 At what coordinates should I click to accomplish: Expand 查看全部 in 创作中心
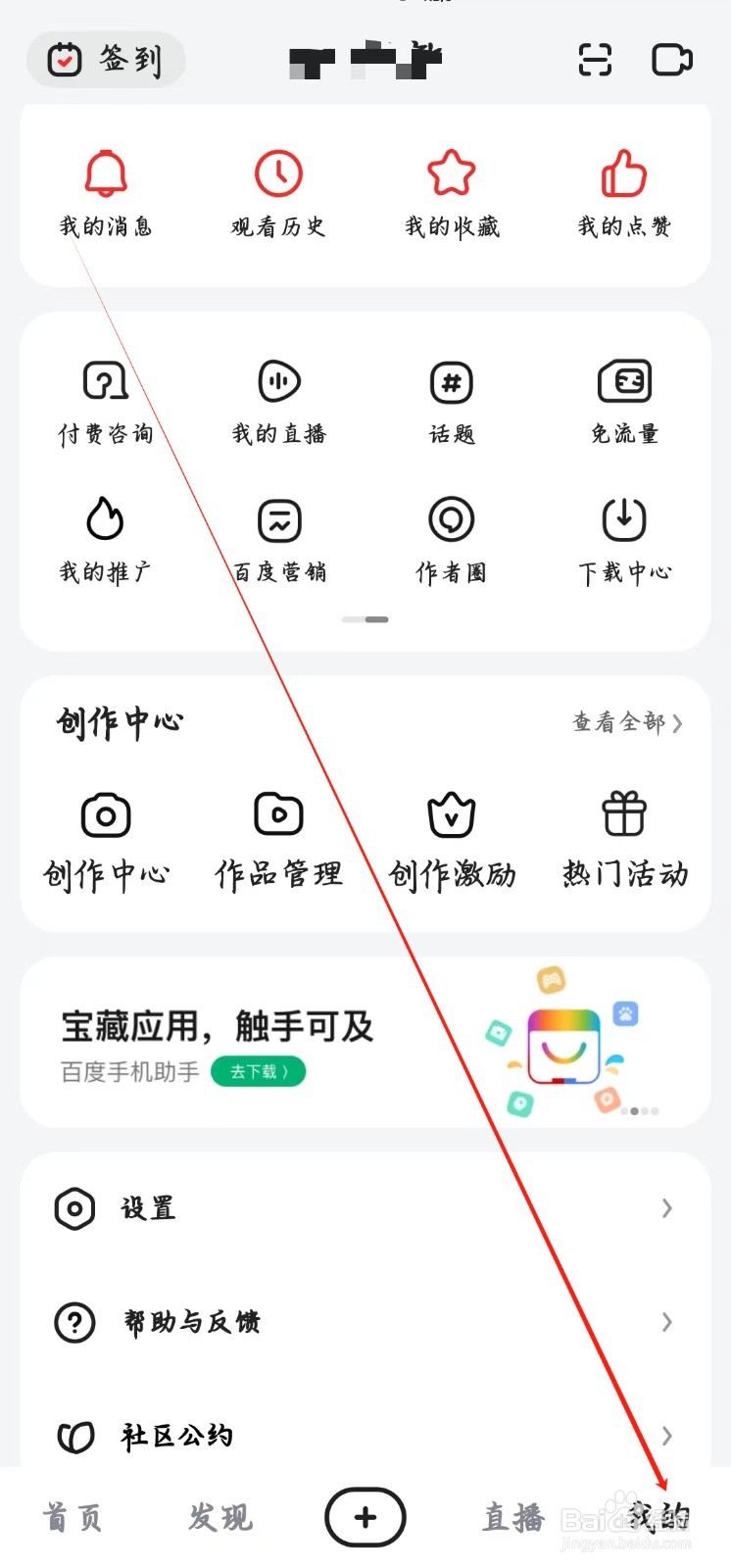click(624, 724)
